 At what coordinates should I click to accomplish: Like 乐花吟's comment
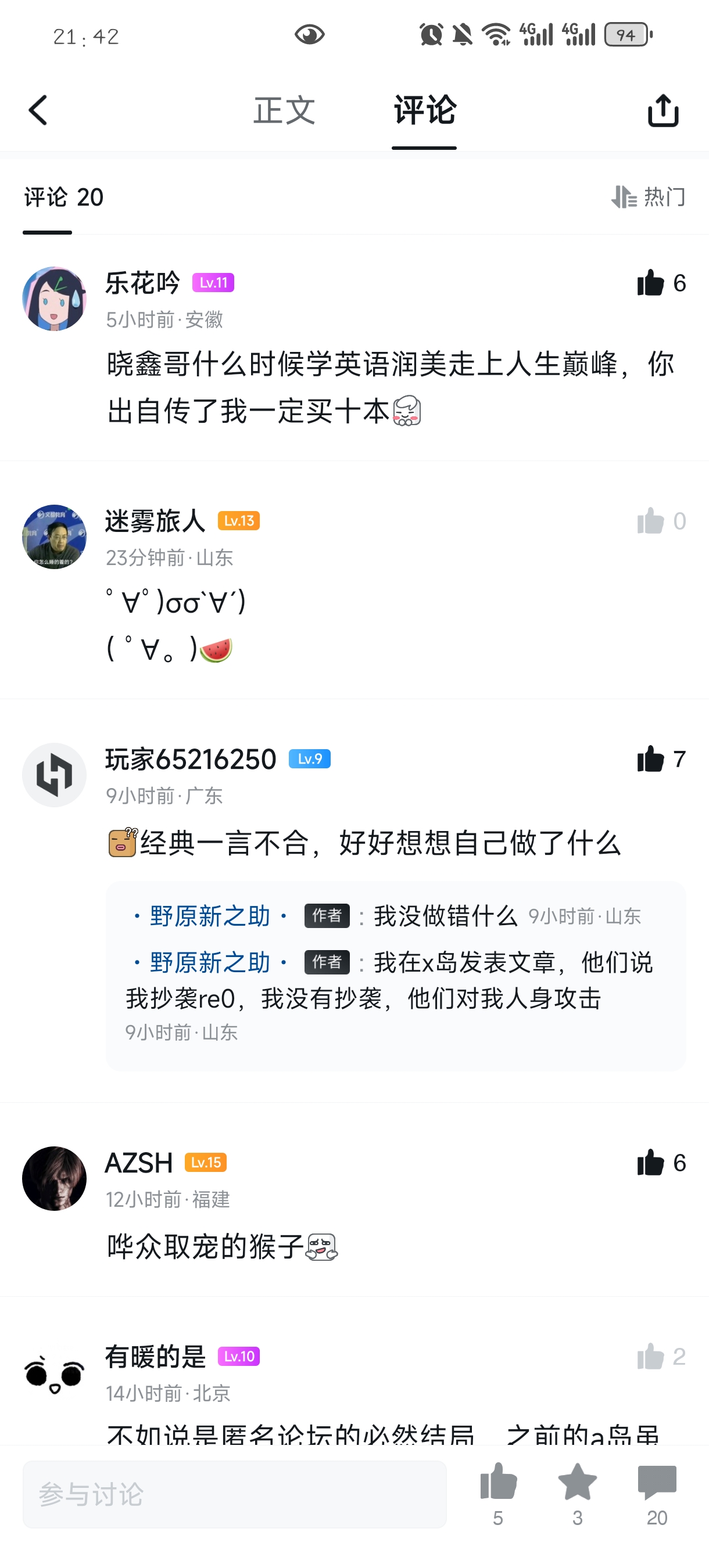(650, 283)
